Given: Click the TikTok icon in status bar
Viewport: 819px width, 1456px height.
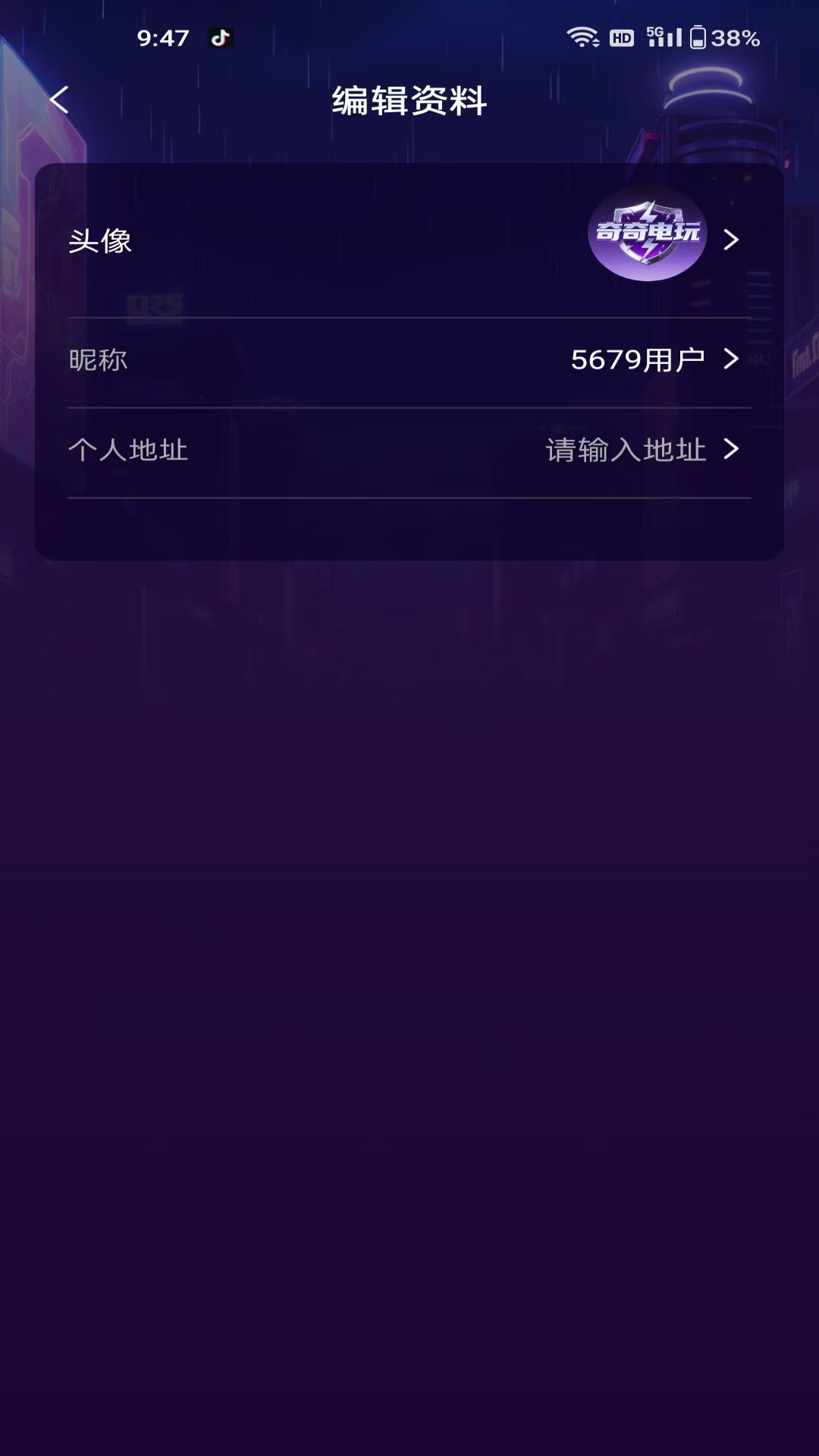Looking at the screenshot, I should [219, 37].
